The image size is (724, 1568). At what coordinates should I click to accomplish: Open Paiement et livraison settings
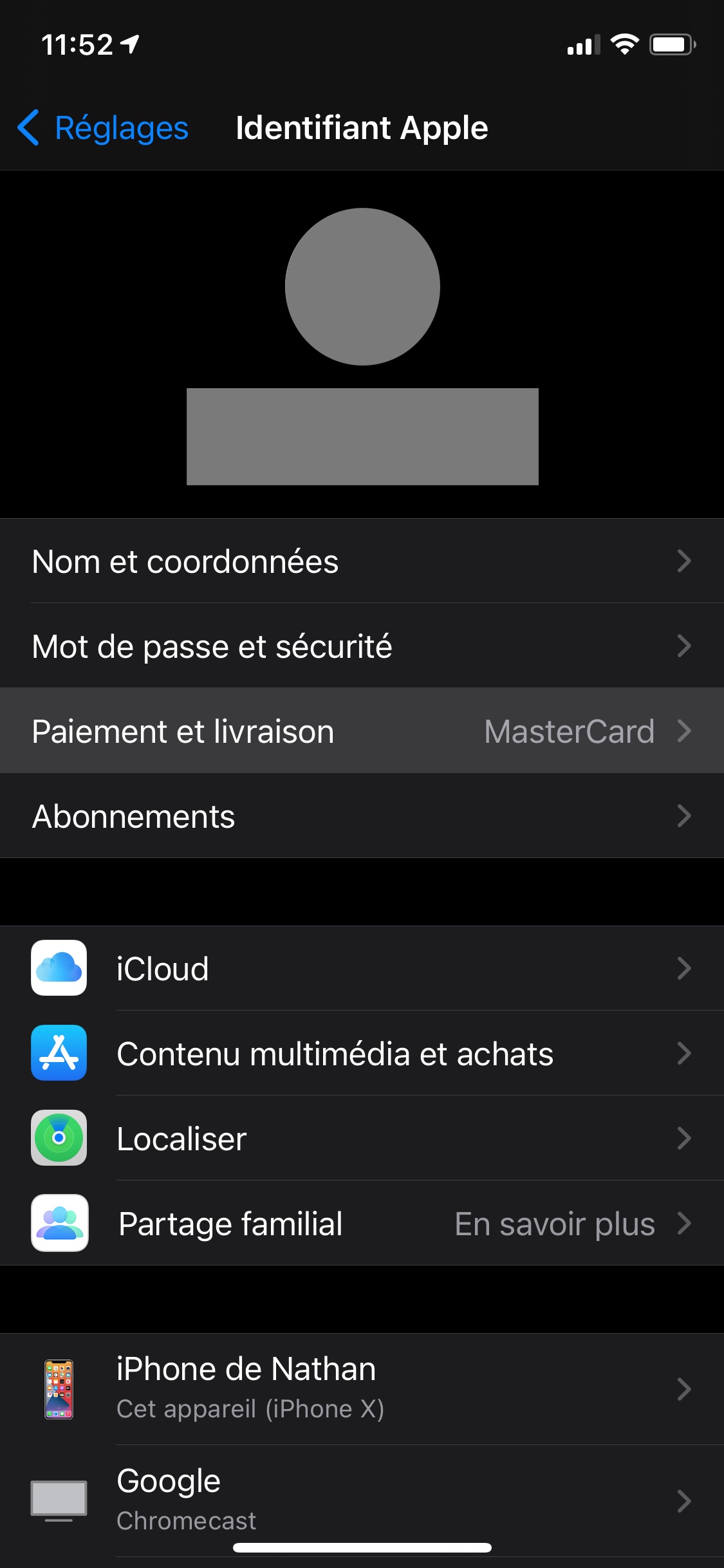tap(362, 731)
